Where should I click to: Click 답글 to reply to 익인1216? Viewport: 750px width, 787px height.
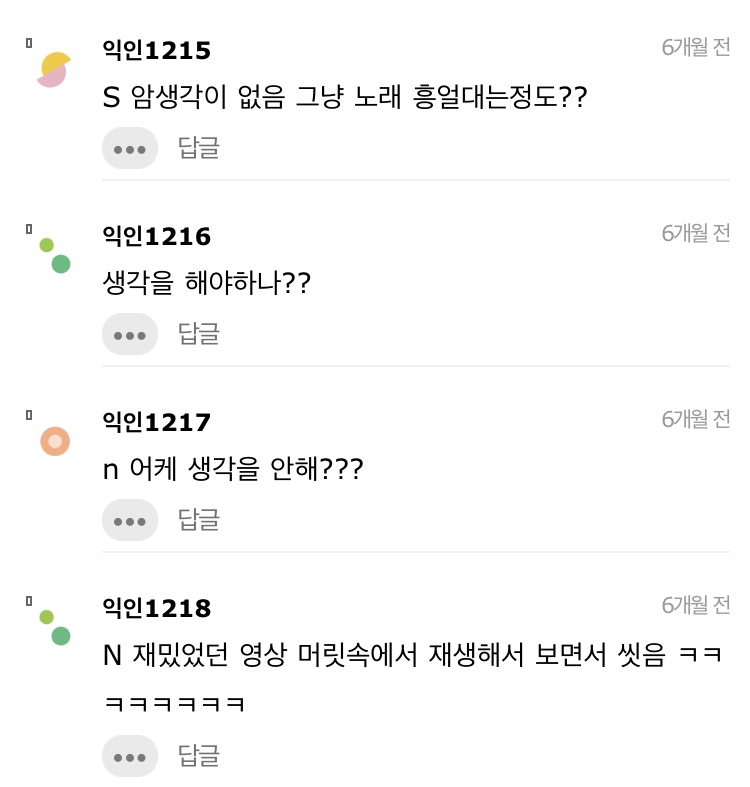coord(197,333)
